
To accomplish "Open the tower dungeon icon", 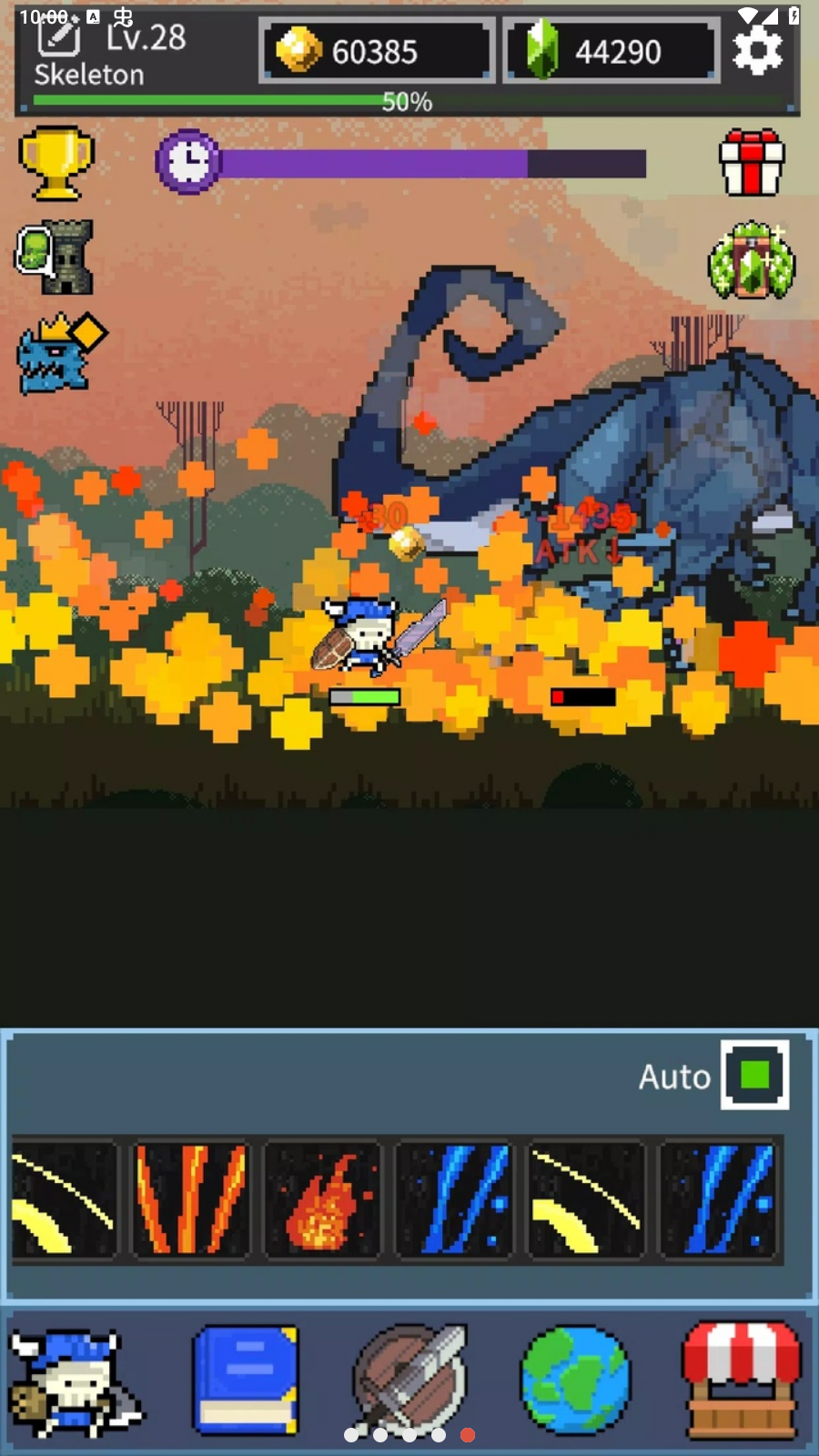I will click(x=56, y=257).
